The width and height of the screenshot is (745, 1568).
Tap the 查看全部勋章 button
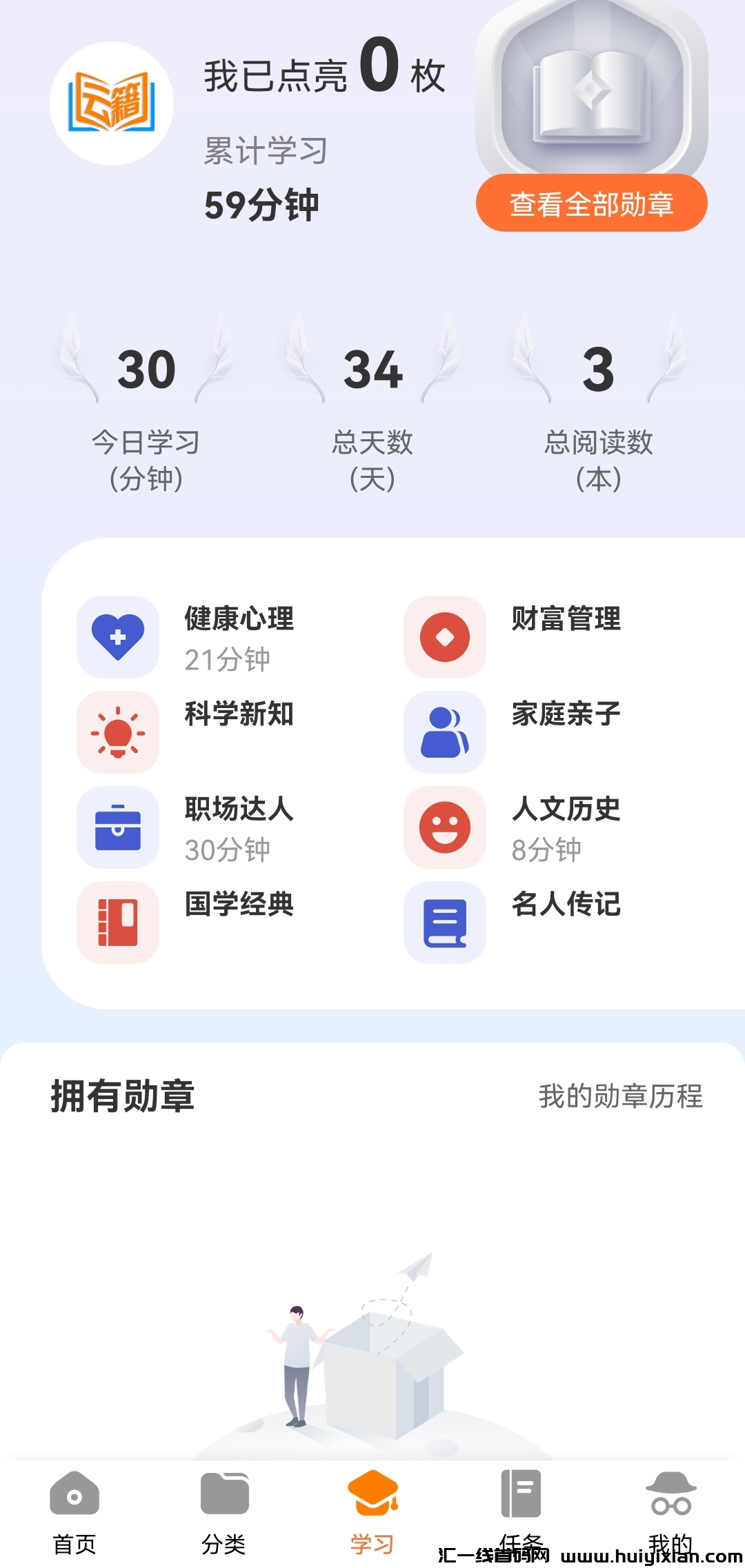(x=591, y=203)
